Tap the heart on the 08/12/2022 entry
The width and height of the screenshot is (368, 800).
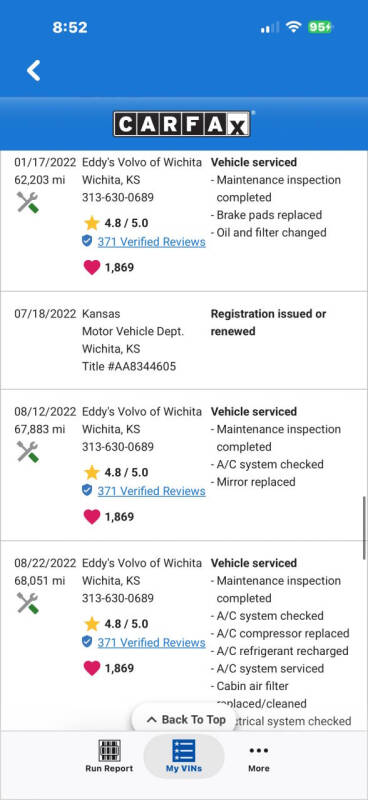[92, 517]
